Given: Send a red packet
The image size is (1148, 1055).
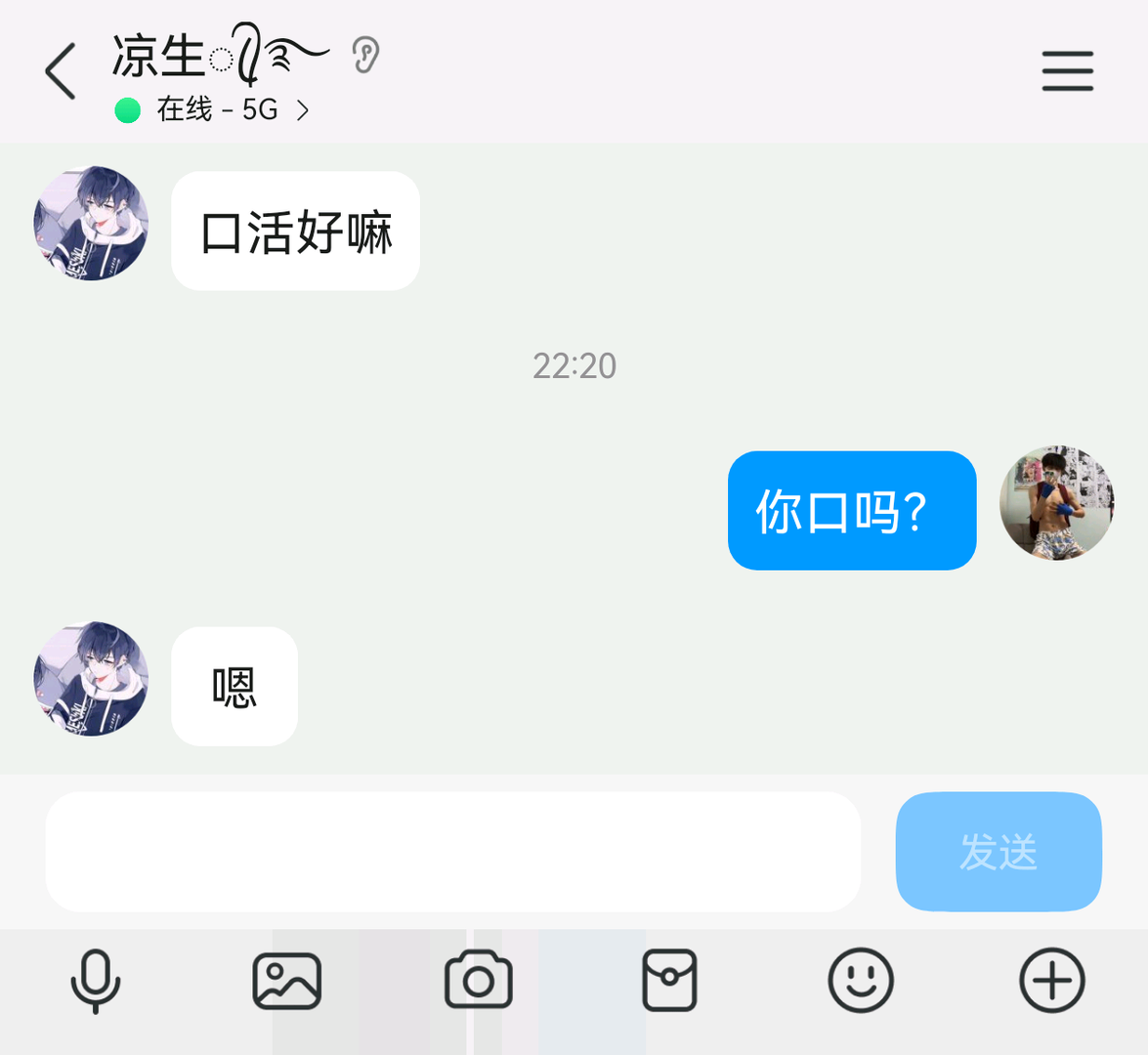Looking at the screenshot, I should coord(669,980).
